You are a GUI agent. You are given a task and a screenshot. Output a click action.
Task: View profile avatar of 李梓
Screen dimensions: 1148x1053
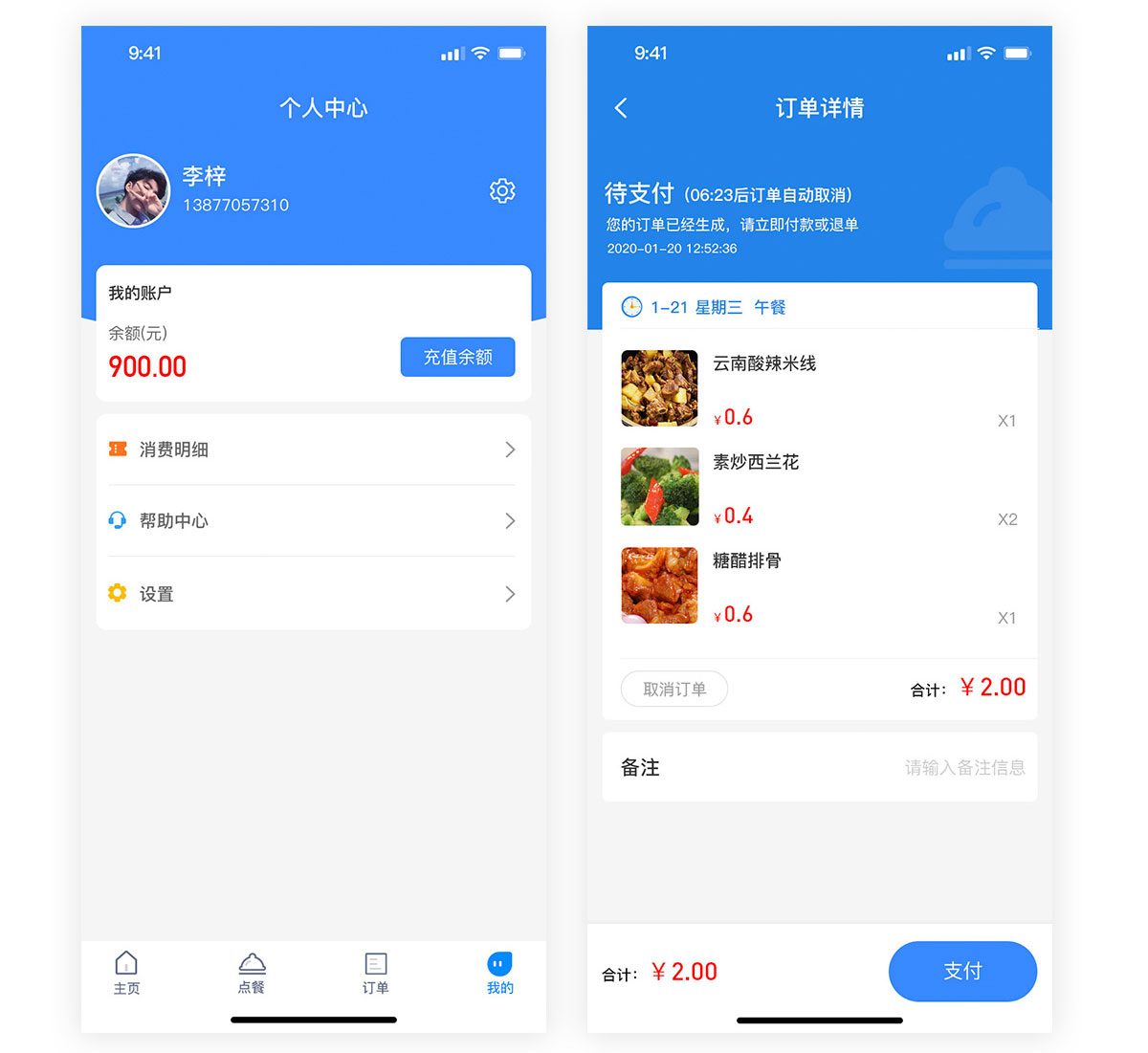pyautogui.click(x=133, y=191)
